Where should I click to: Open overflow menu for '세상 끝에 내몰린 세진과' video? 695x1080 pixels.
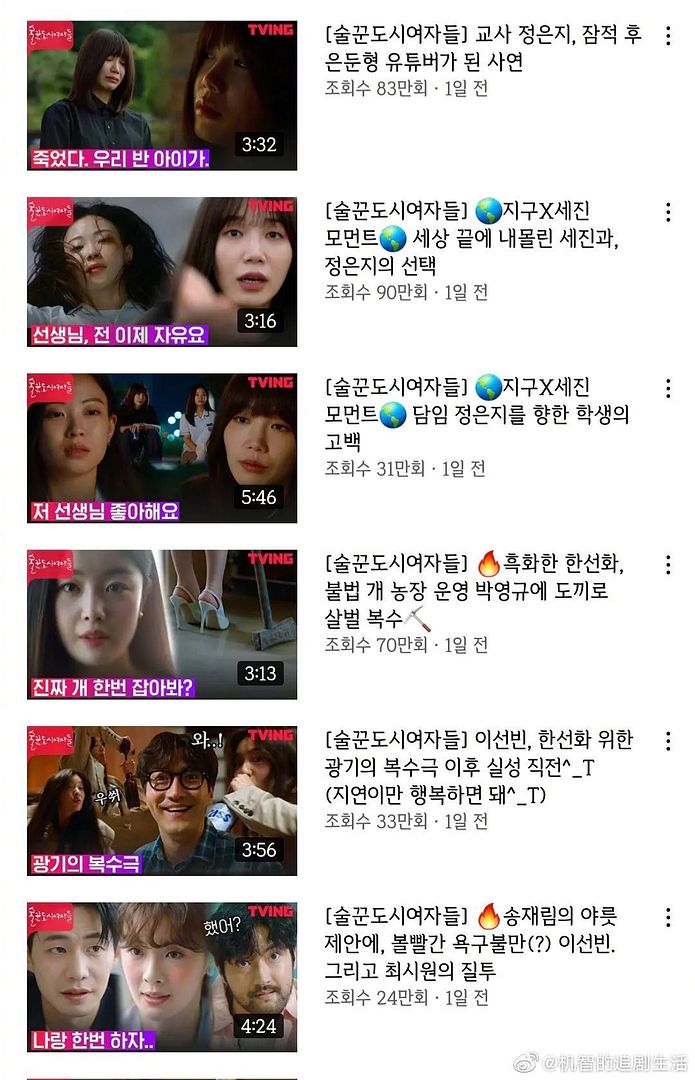667,212
